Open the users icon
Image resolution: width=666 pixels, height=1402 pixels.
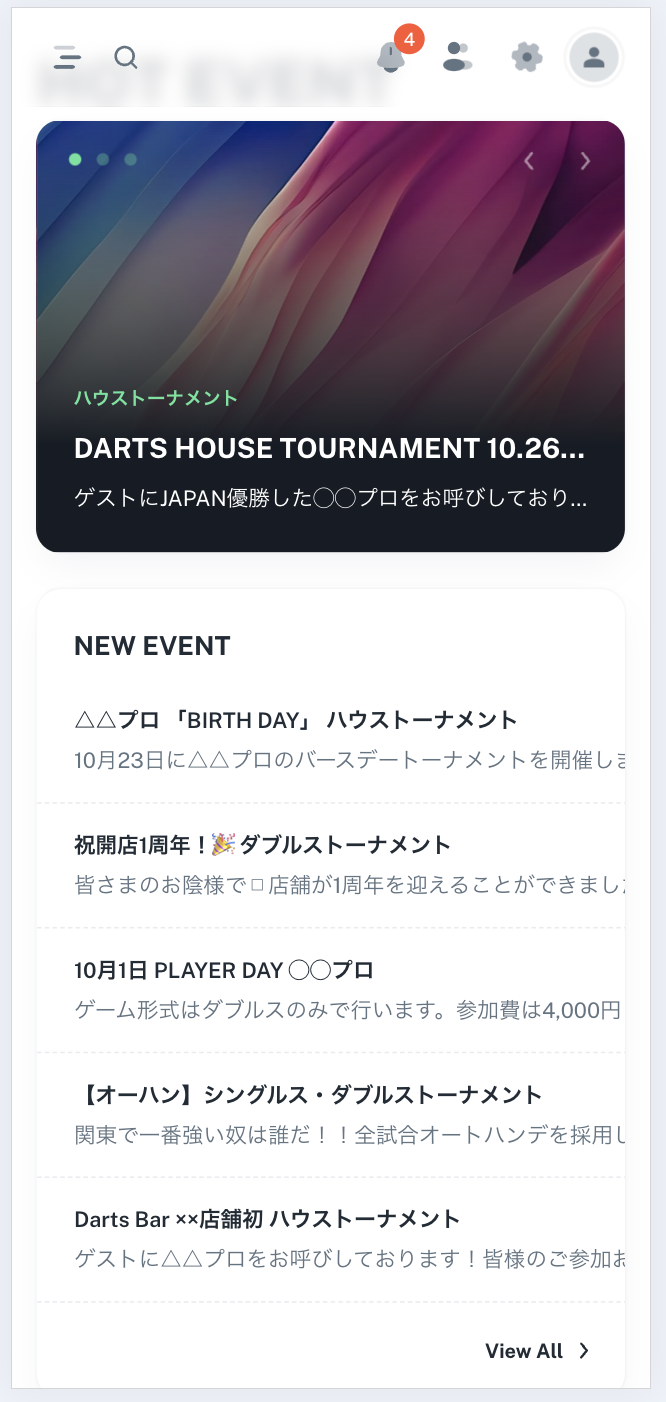coord(458,57)
